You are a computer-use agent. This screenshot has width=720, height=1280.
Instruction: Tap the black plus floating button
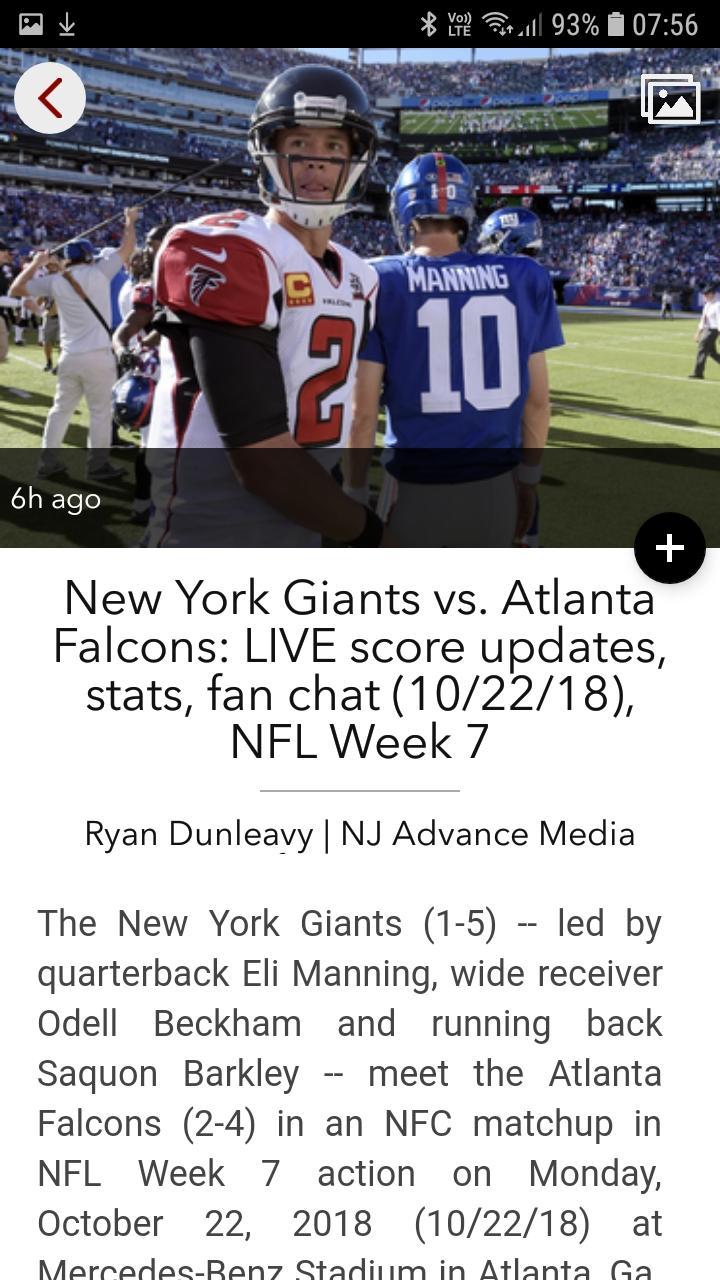(x=669, y=548)
